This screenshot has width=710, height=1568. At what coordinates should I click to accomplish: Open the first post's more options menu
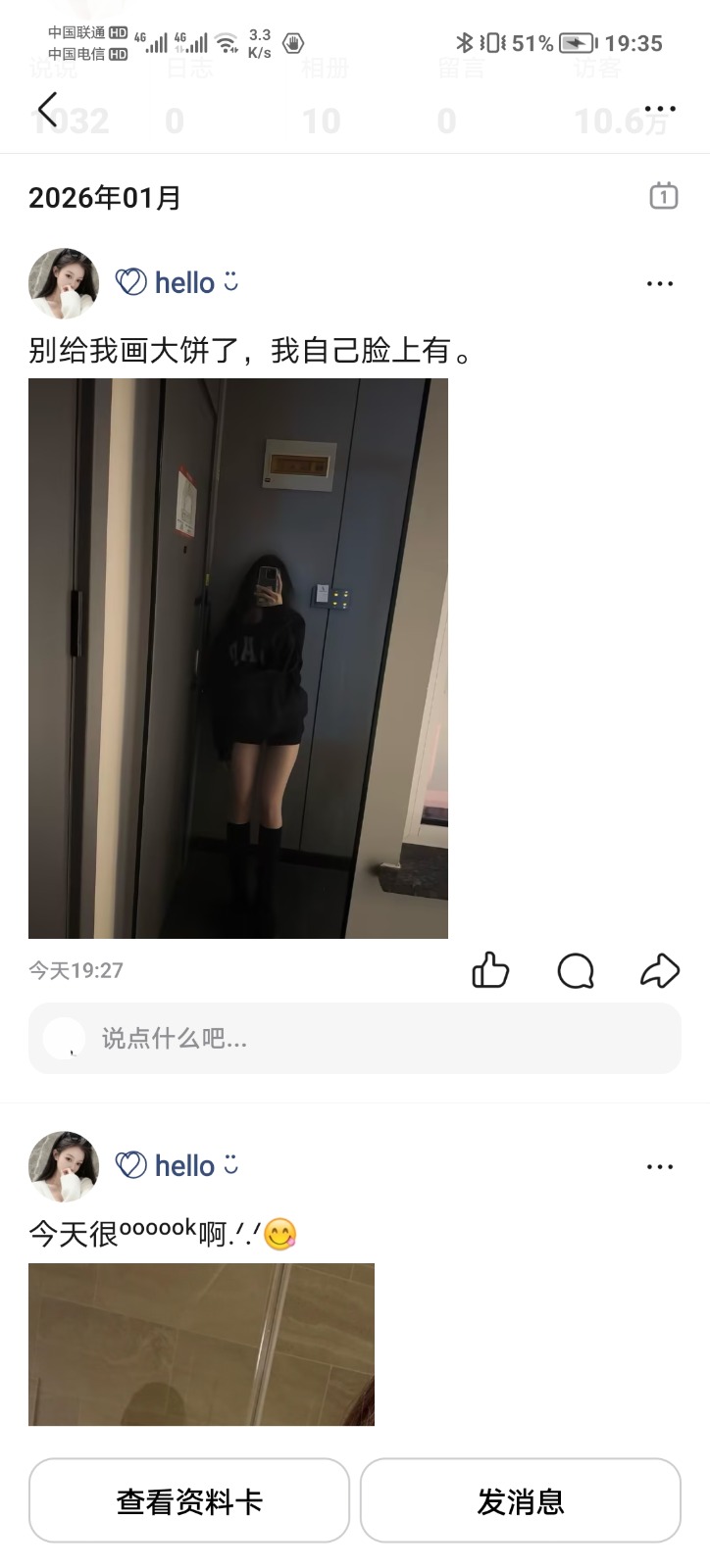coord(660,282)
